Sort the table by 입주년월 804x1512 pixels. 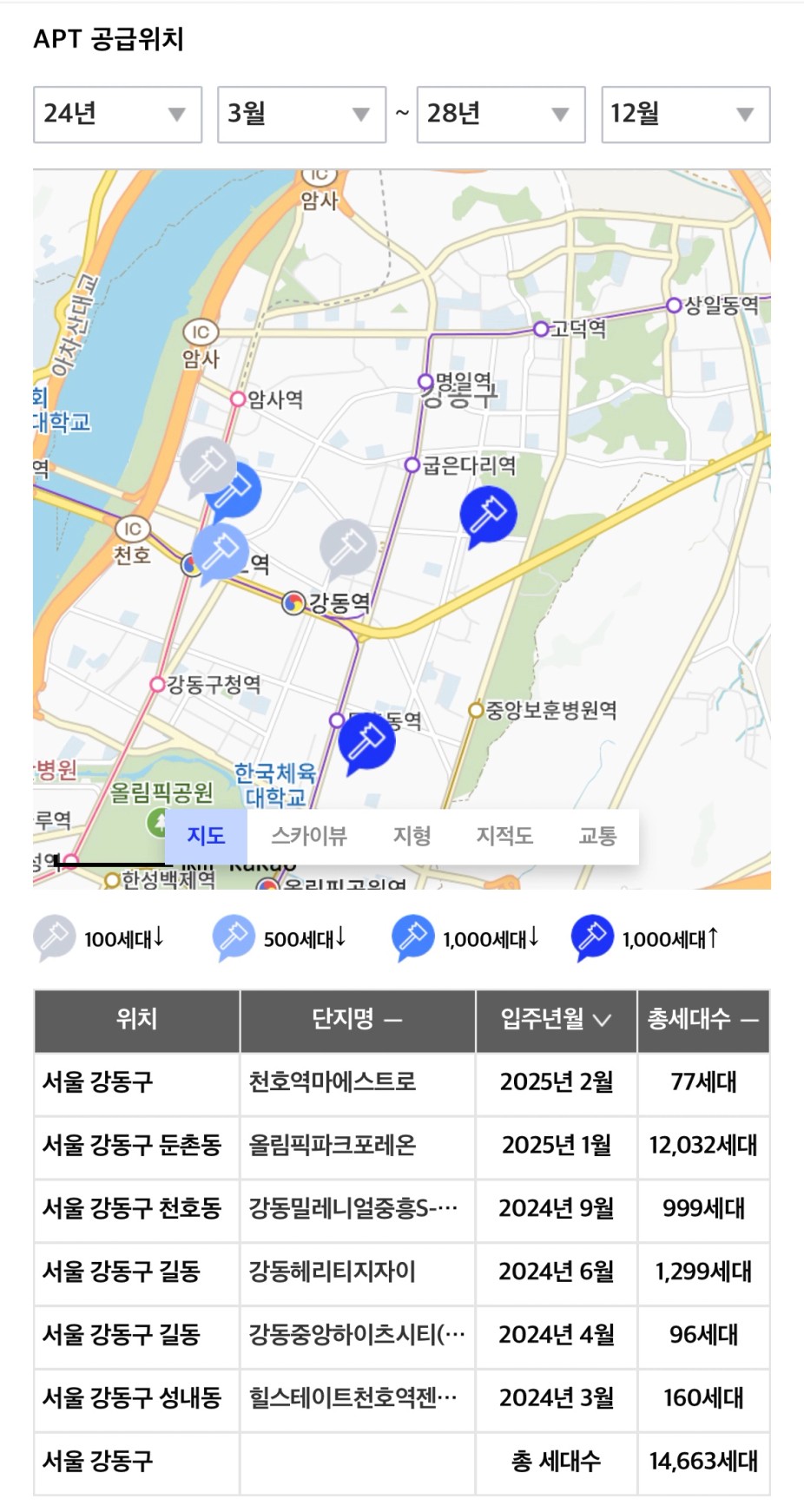556,1019
